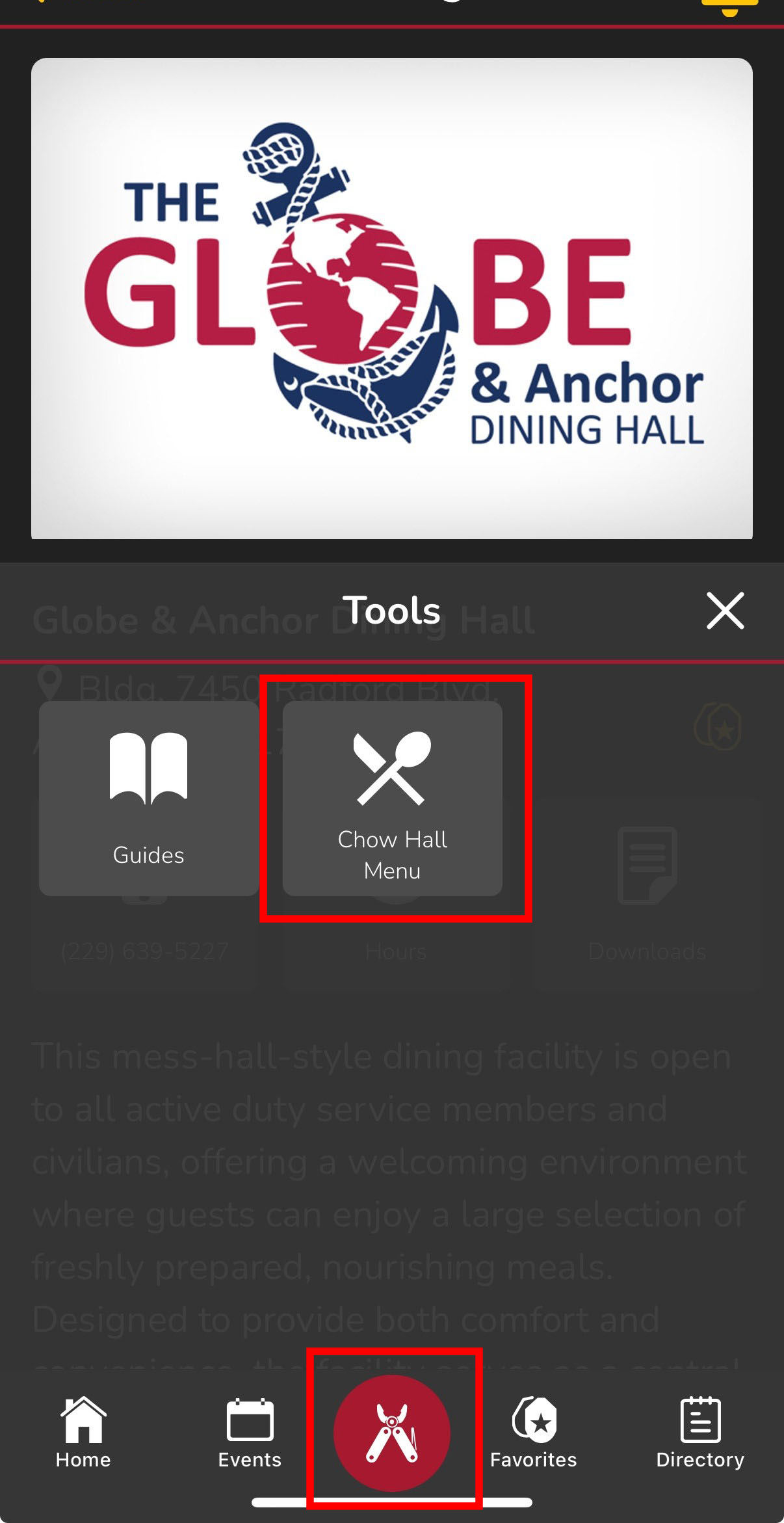Open the Chow Hall Menu tool
This screenshot has width=784, height=1523.
(x=392, y=798)
